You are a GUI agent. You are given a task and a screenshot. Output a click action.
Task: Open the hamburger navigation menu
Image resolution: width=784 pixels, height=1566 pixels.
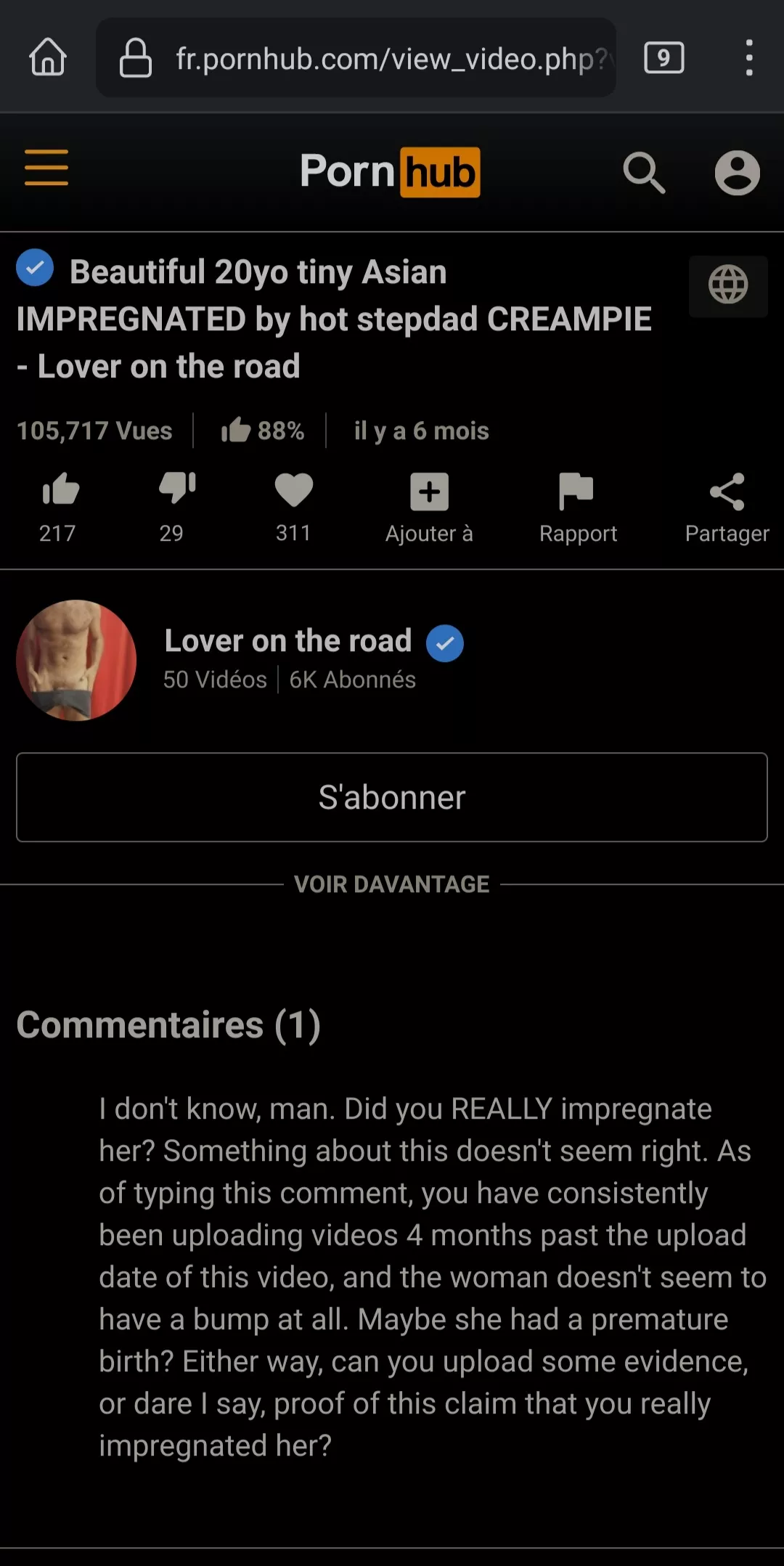46,168
